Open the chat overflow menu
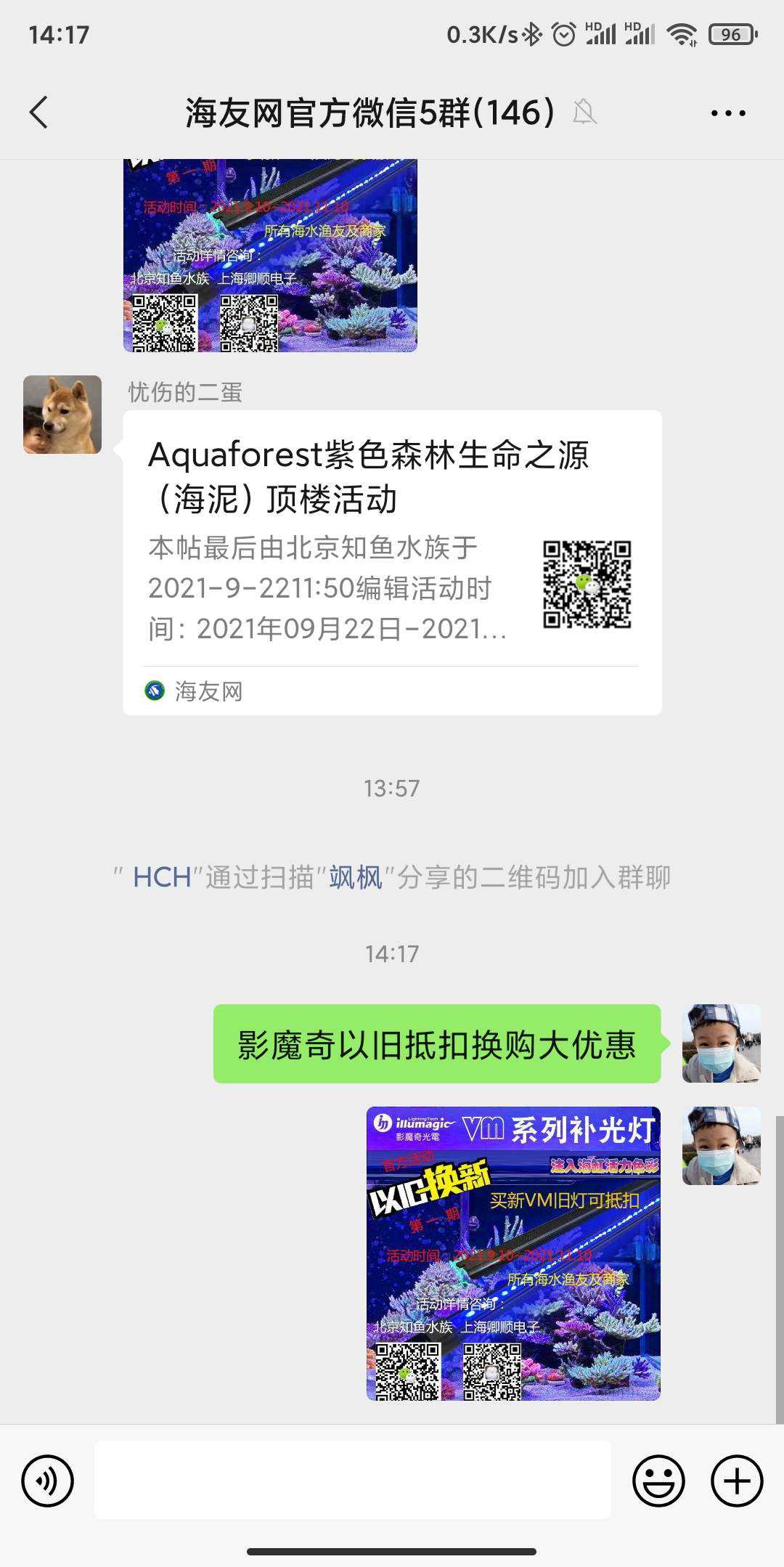This screenshot has height=1567, width=784. click(x=727, y=113)
